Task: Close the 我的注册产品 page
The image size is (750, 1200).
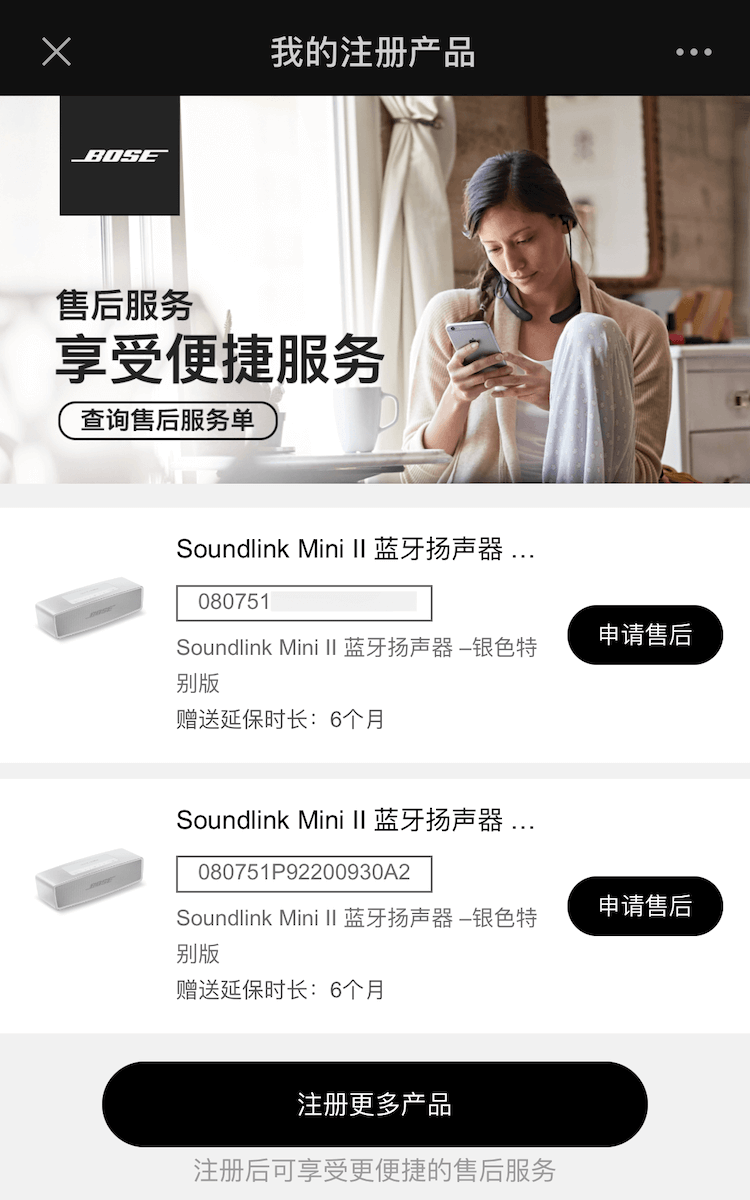Action: (x=57, y=51)
